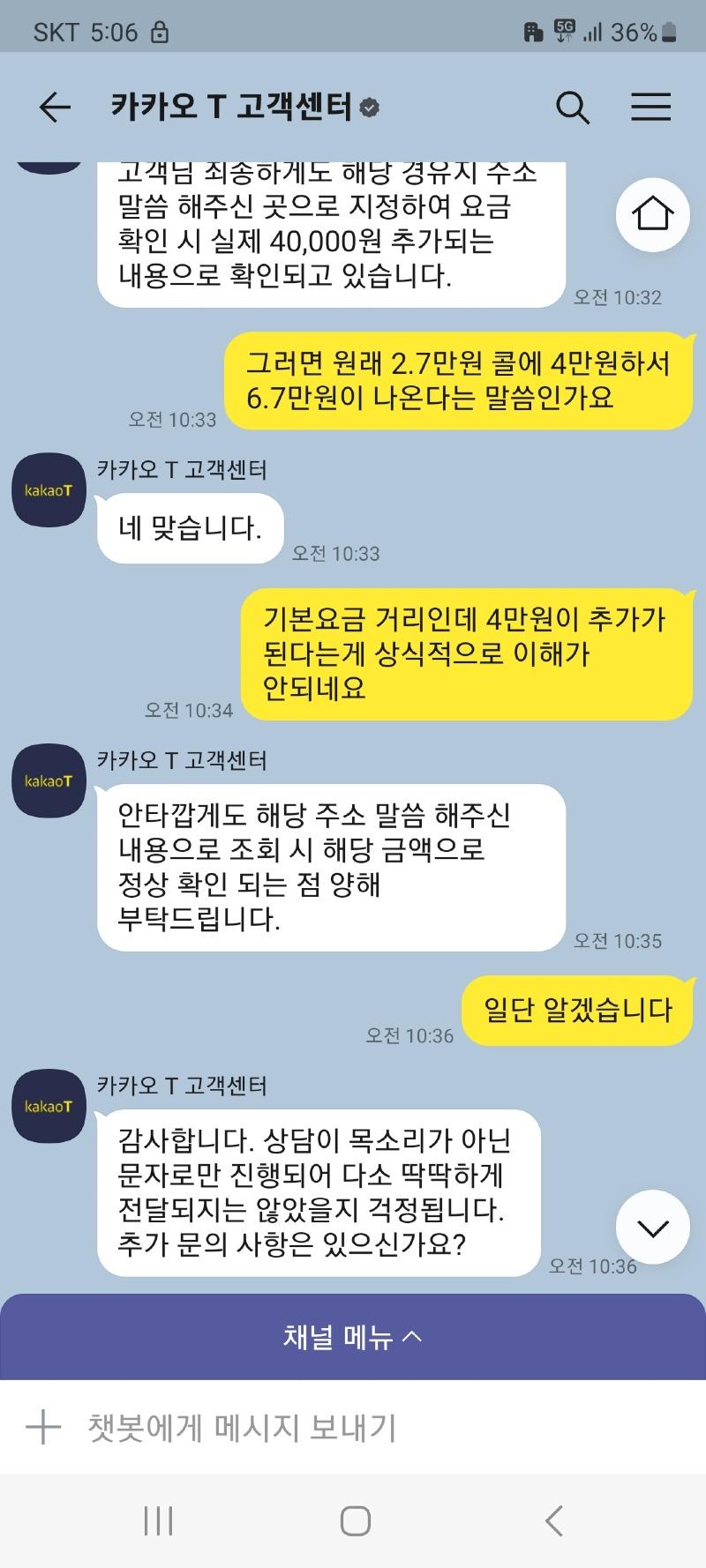Open system recent apps

coord(158,1520)
